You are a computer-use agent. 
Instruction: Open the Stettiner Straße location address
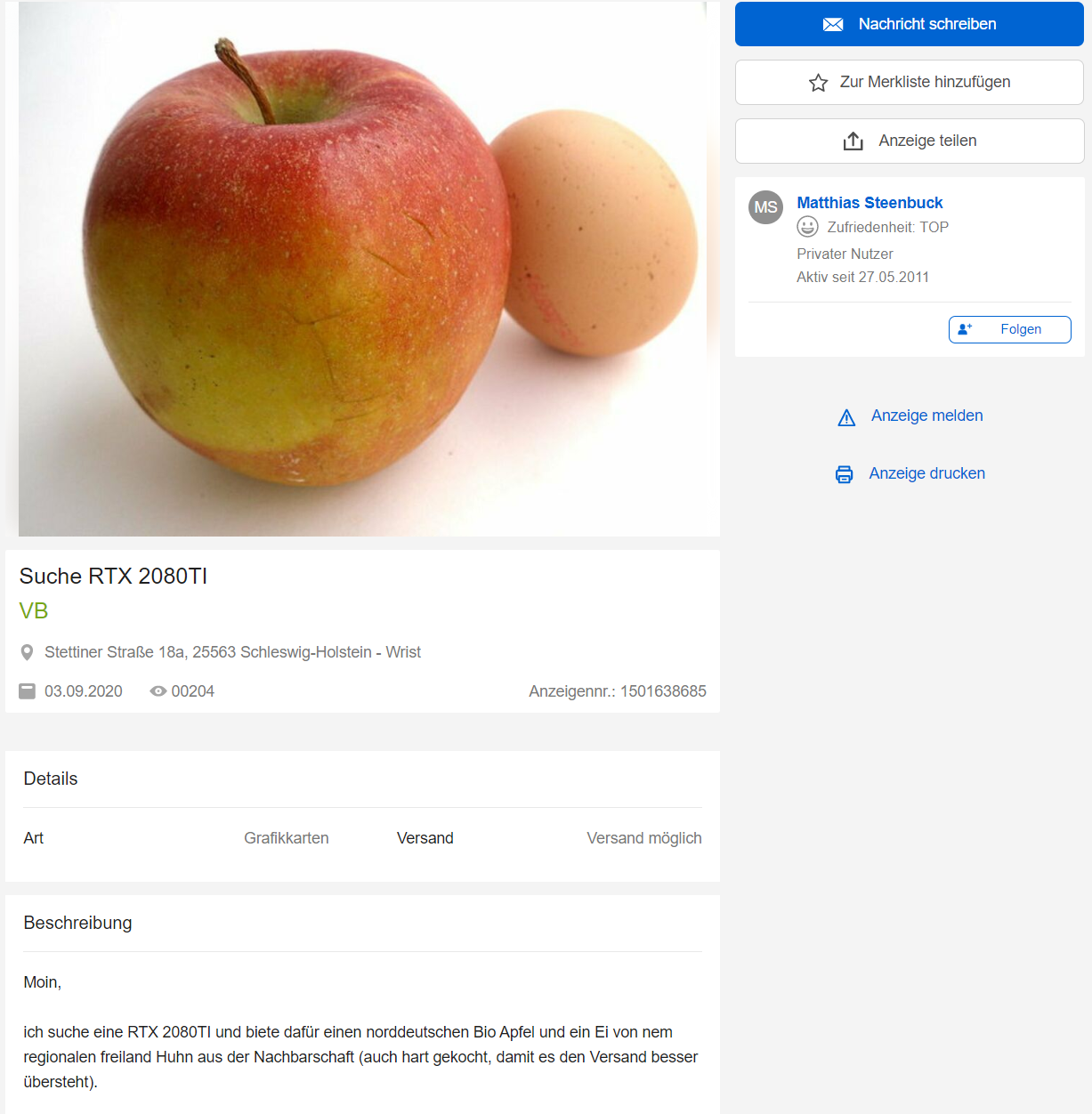[232, 652]
